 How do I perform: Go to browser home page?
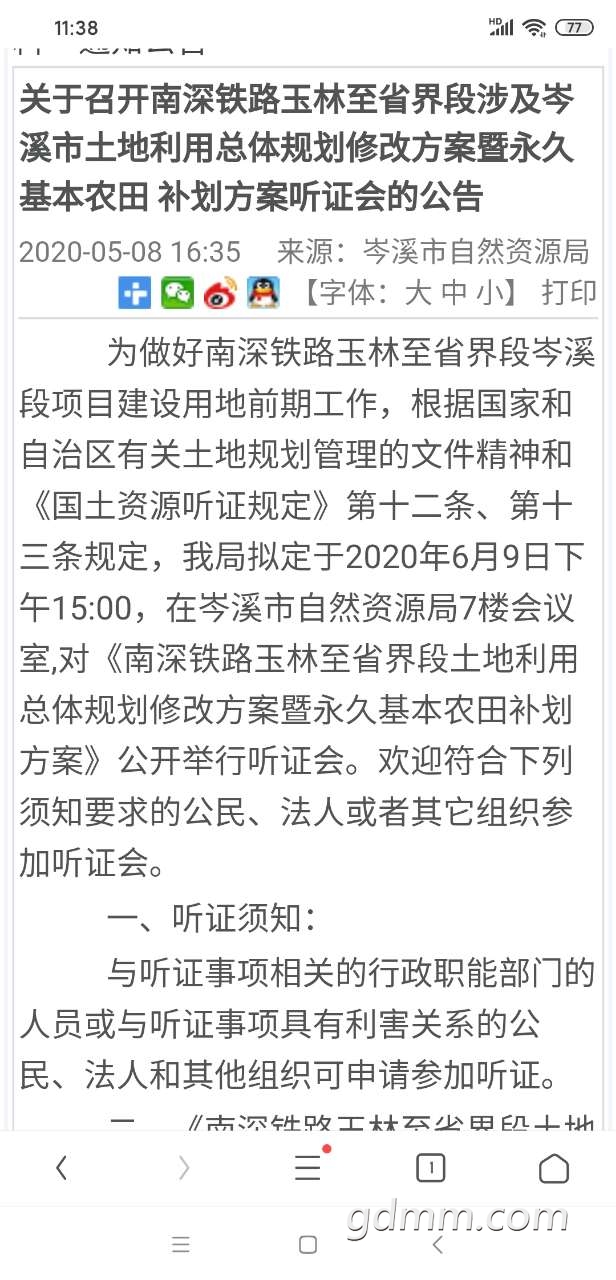(553, 1167)
